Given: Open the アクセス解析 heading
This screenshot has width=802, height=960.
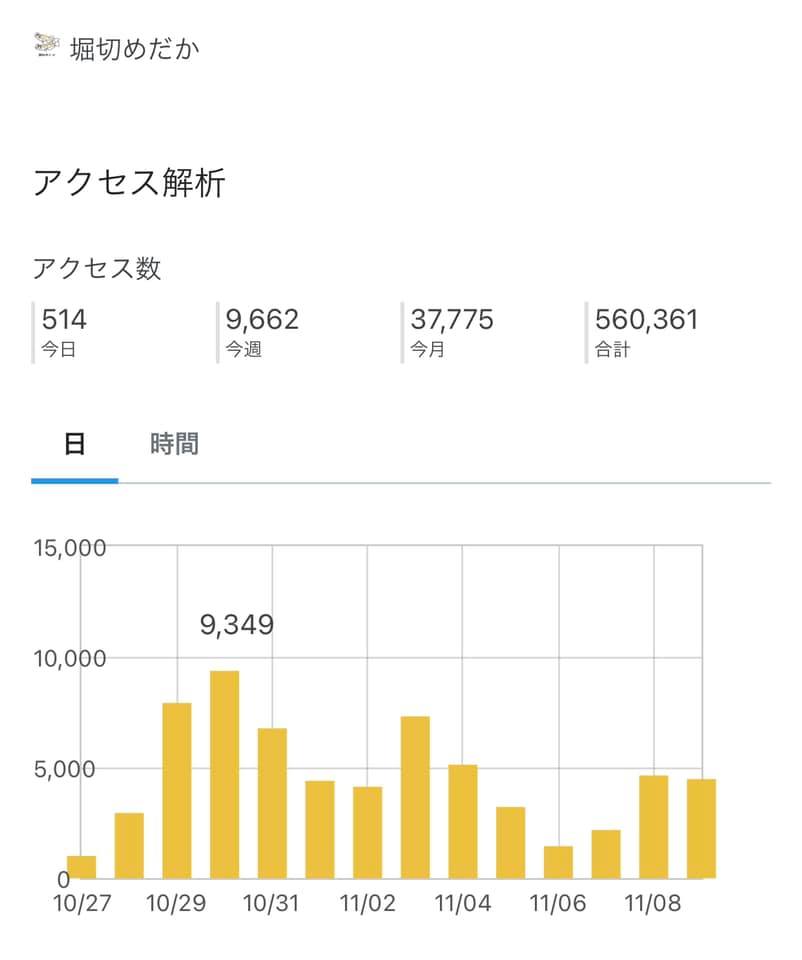Looking at the screenshot, I should [130, 180].
